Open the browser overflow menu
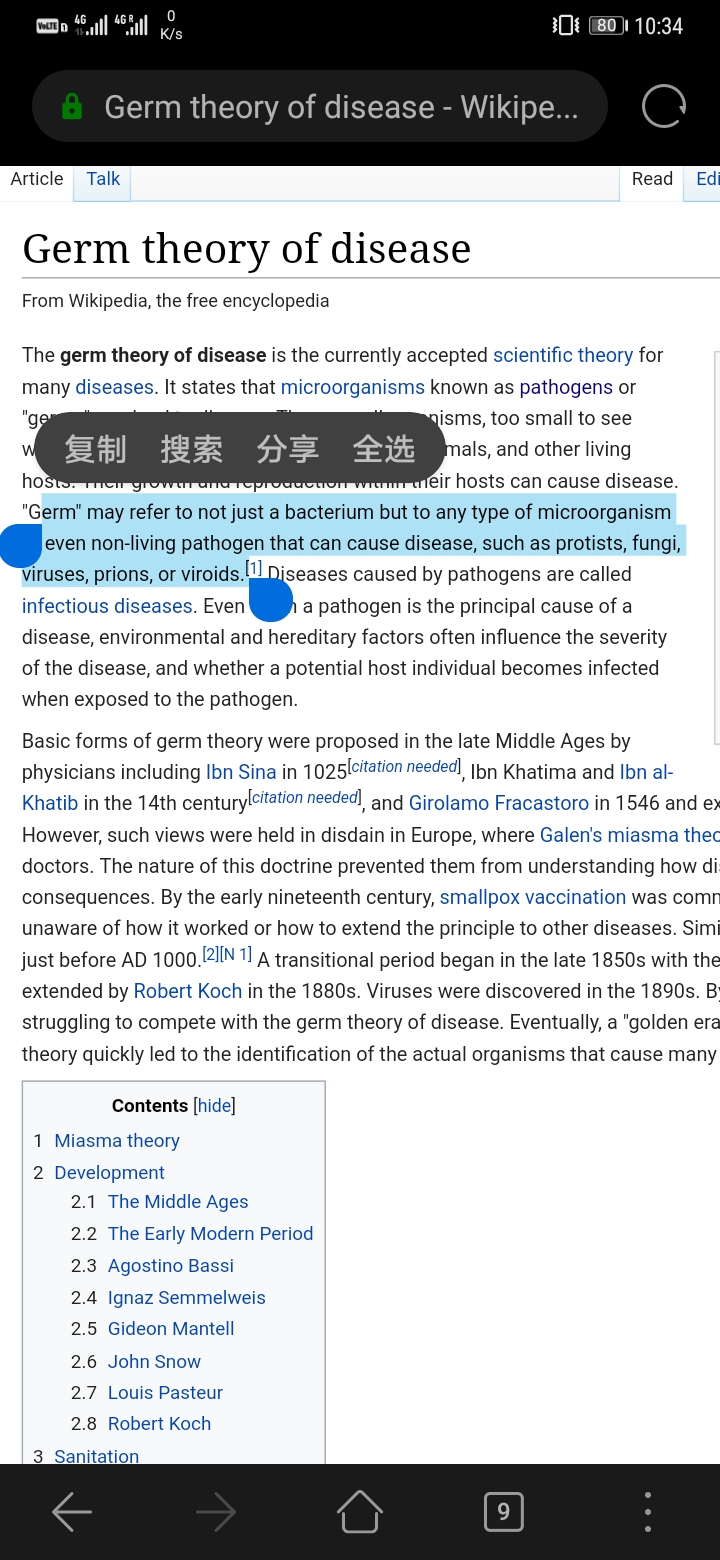 pos(648,1511)
